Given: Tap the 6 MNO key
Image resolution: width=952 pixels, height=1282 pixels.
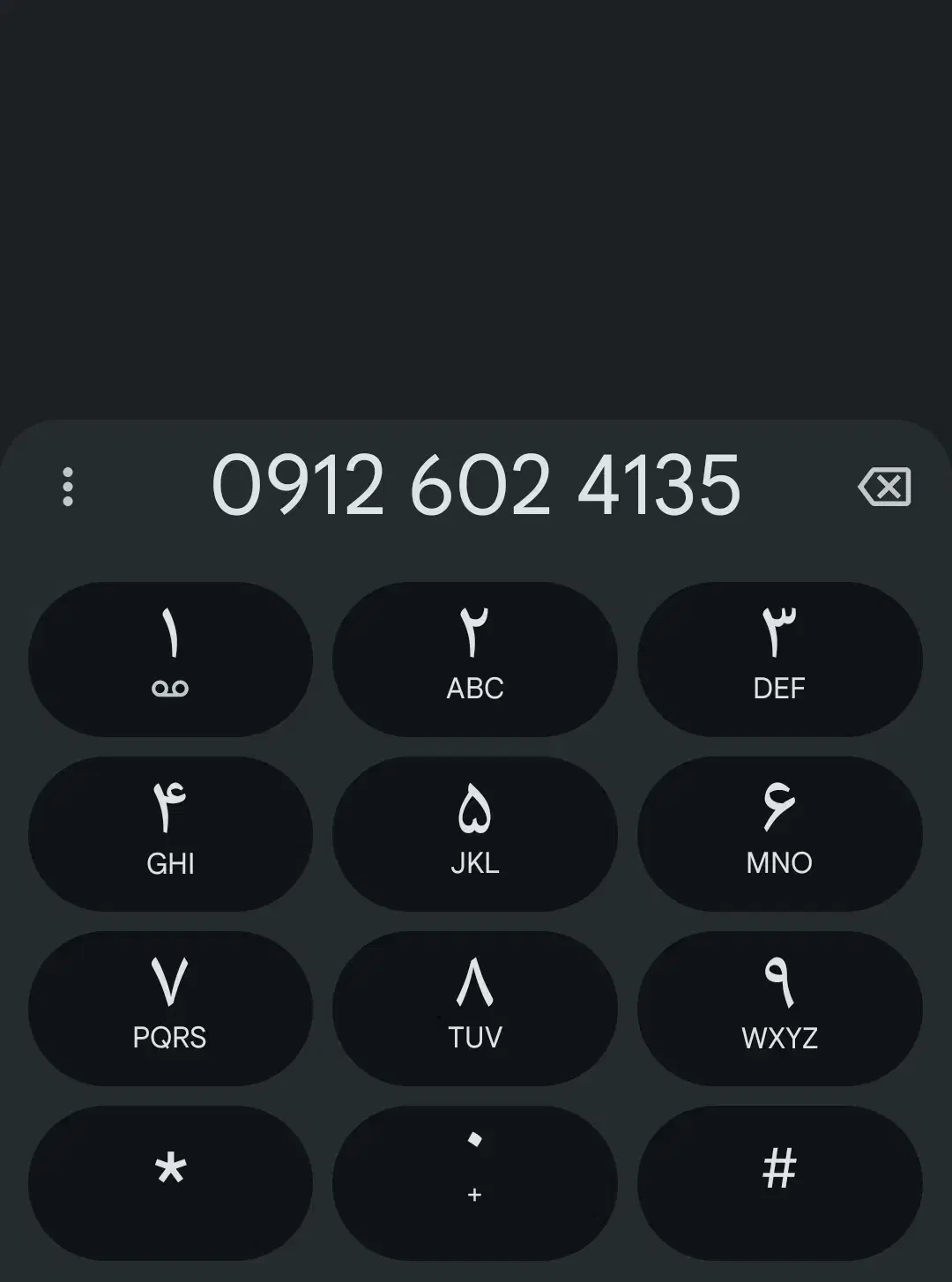Looking at the screenshot, I should (x=779, y=833).
